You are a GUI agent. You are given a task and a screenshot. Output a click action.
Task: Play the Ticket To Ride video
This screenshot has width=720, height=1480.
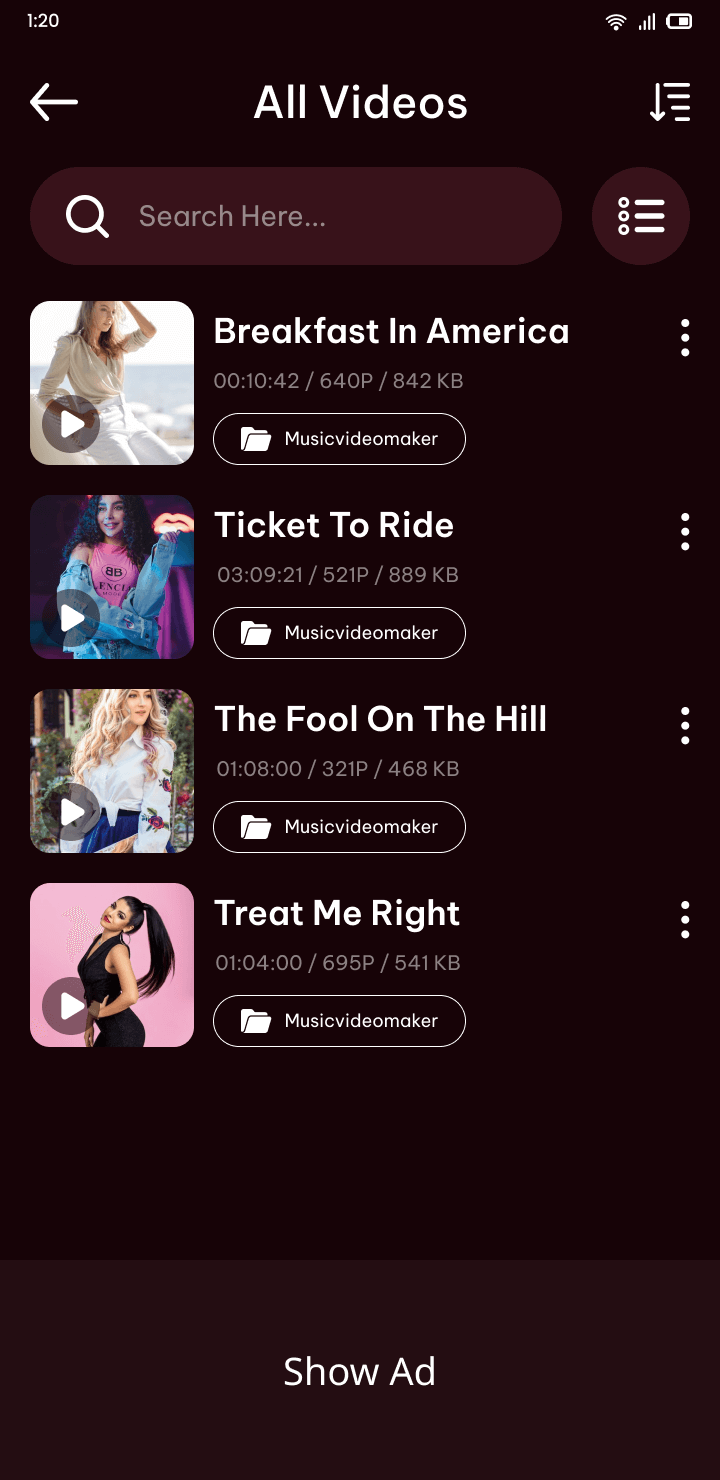[71, 618]
